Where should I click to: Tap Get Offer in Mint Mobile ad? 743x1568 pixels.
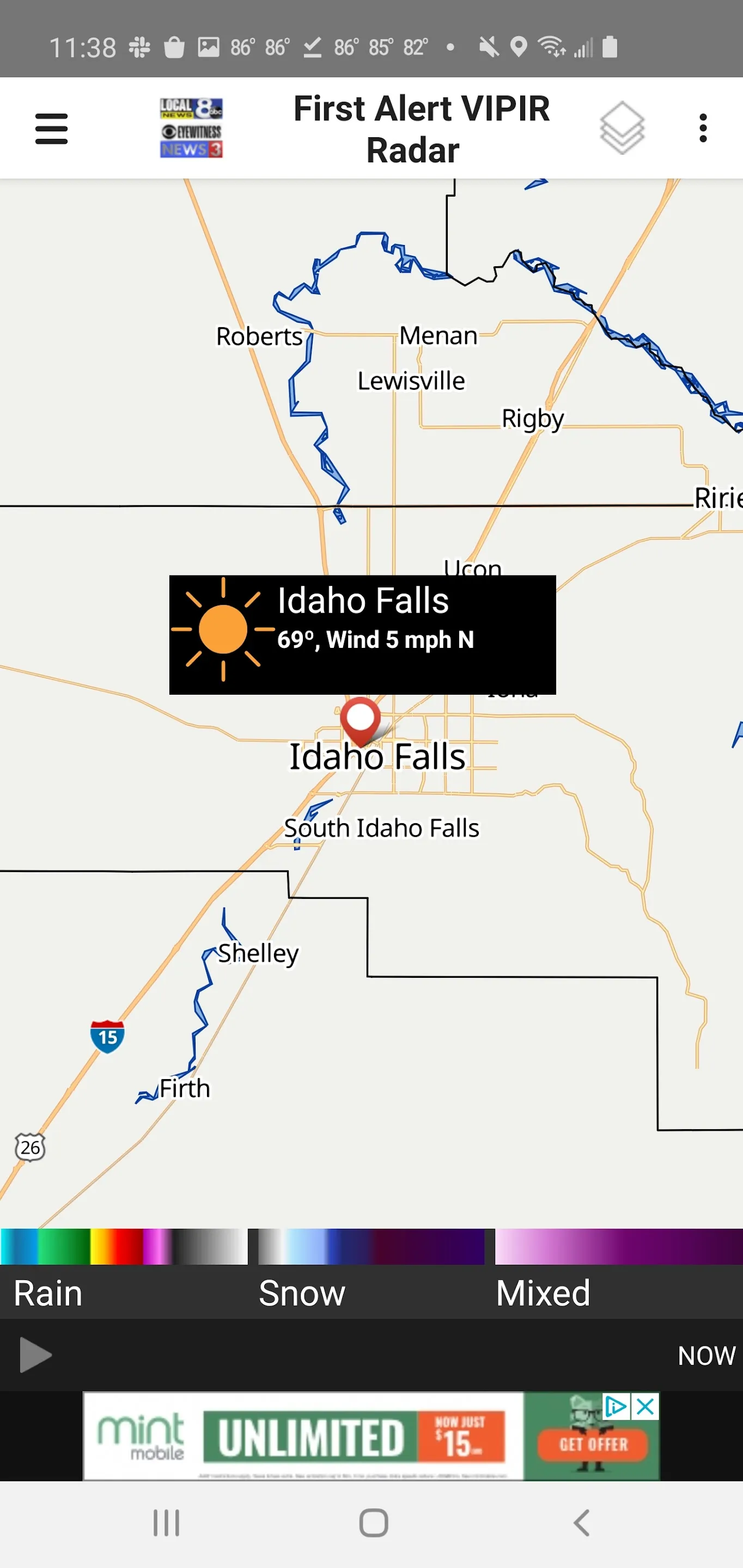click(592, 1444)
